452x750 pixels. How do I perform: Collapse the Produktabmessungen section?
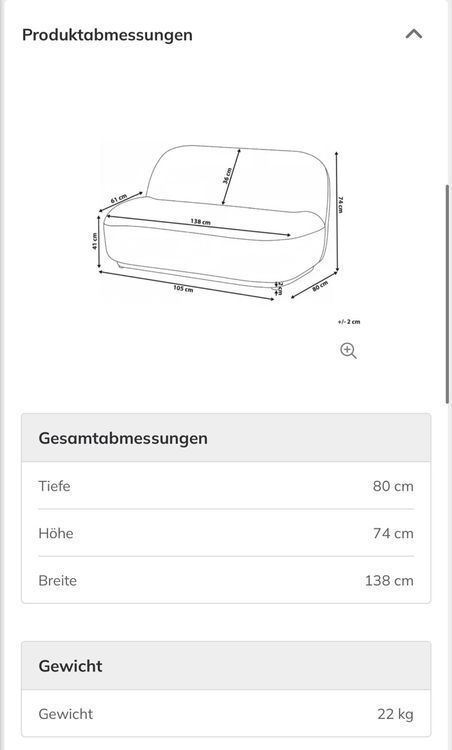point(414,34)
